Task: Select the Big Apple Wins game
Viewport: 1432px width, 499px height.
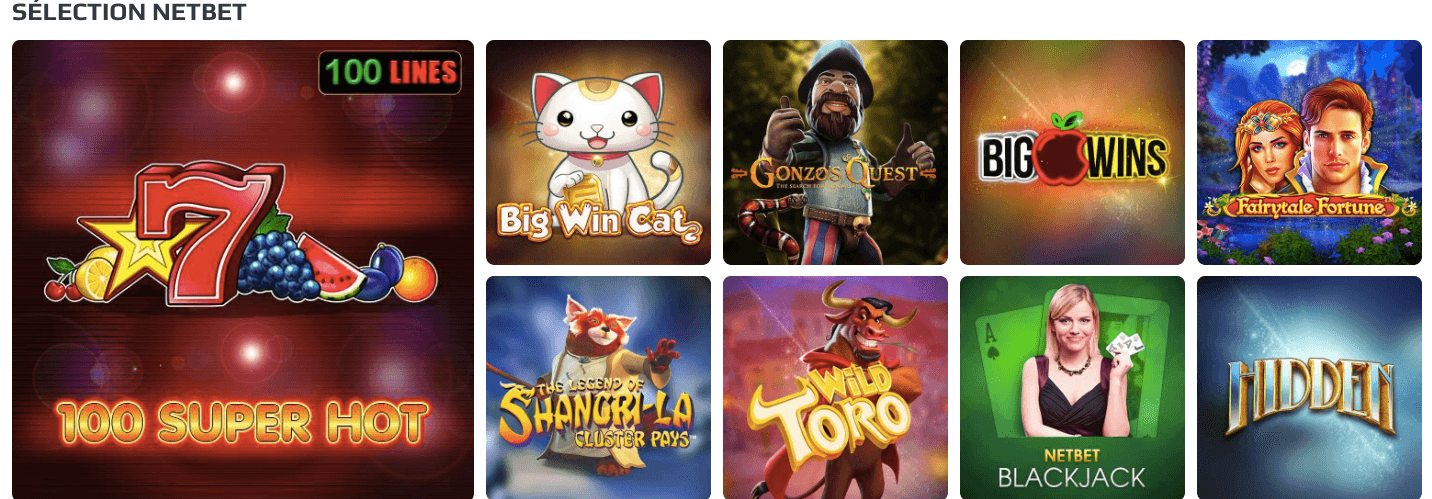Action: coord(1072,152)
